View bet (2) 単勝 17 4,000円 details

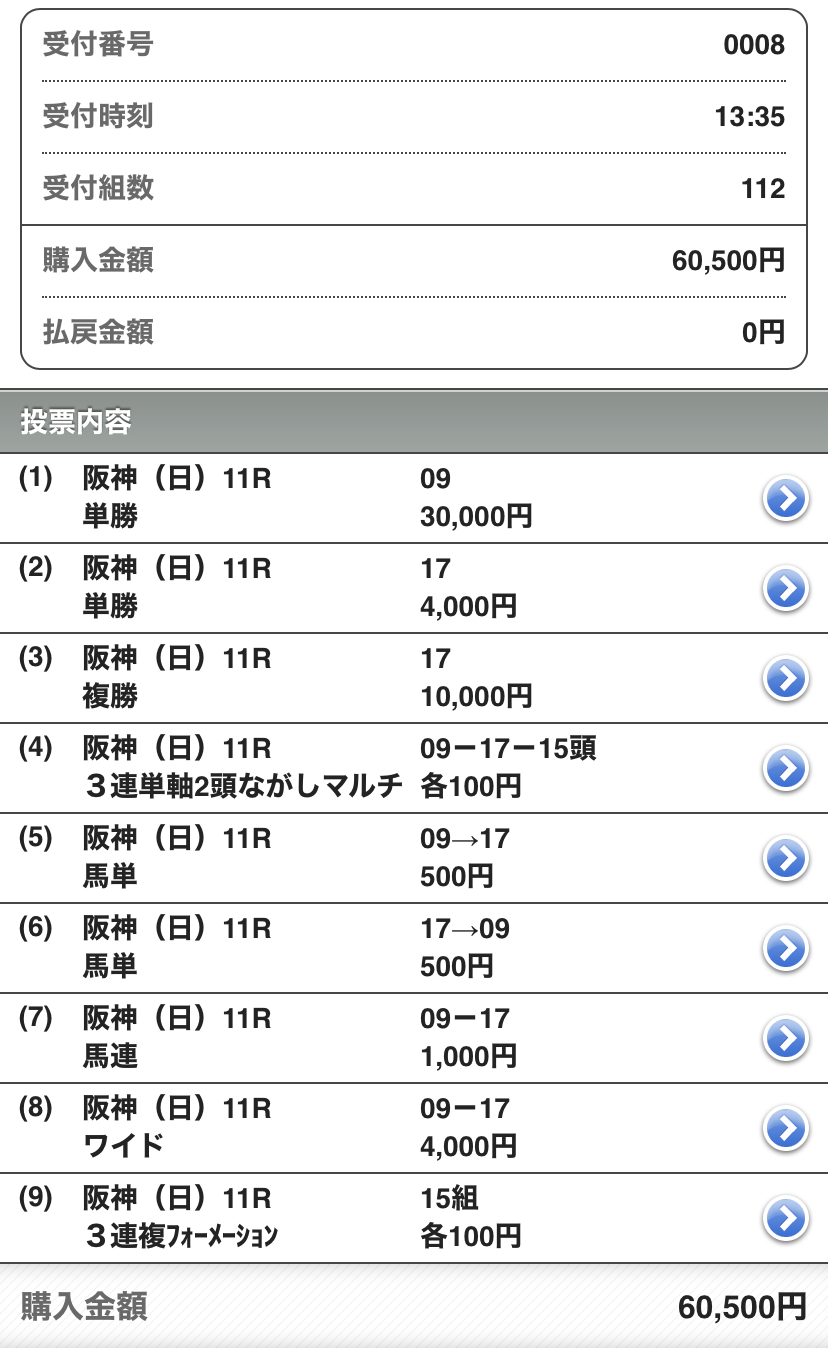pos(786,588)
